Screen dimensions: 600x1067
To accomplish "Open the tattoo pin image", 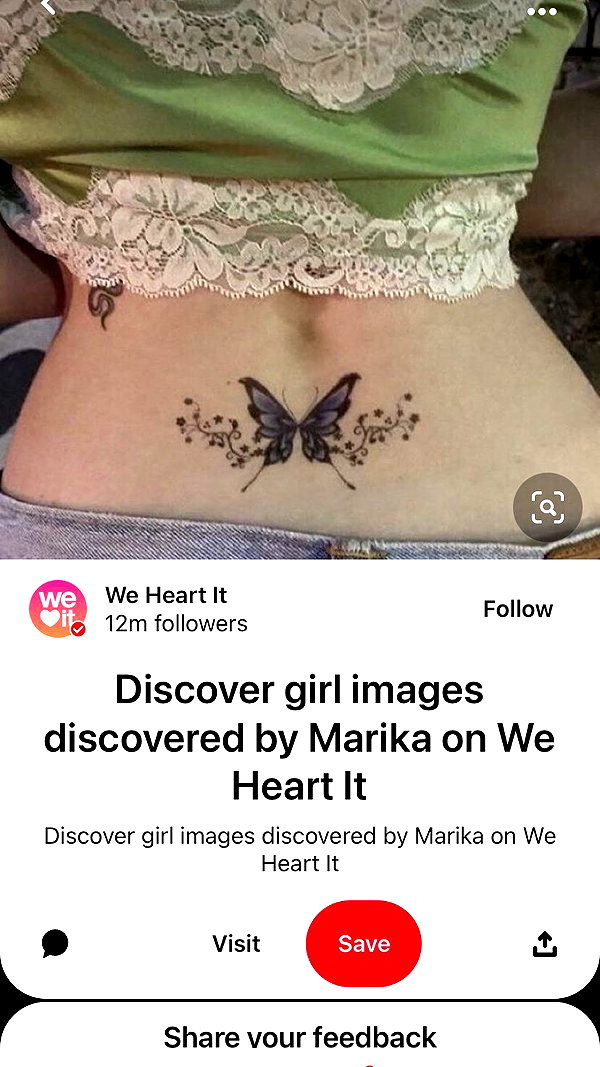I will [300, 279].
